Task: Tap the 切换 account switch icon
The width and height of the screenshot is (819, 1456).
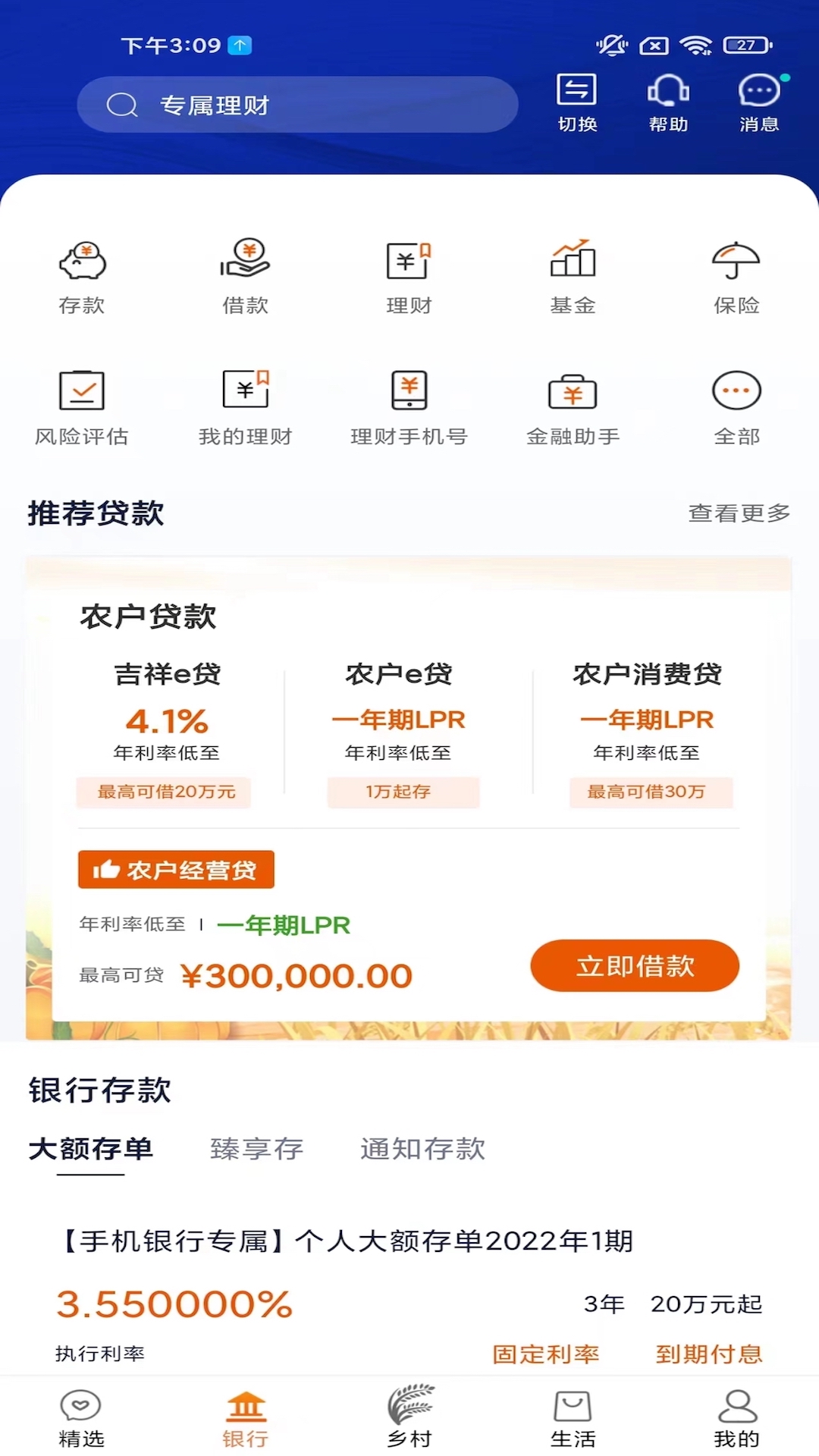Action: [577, 101]
